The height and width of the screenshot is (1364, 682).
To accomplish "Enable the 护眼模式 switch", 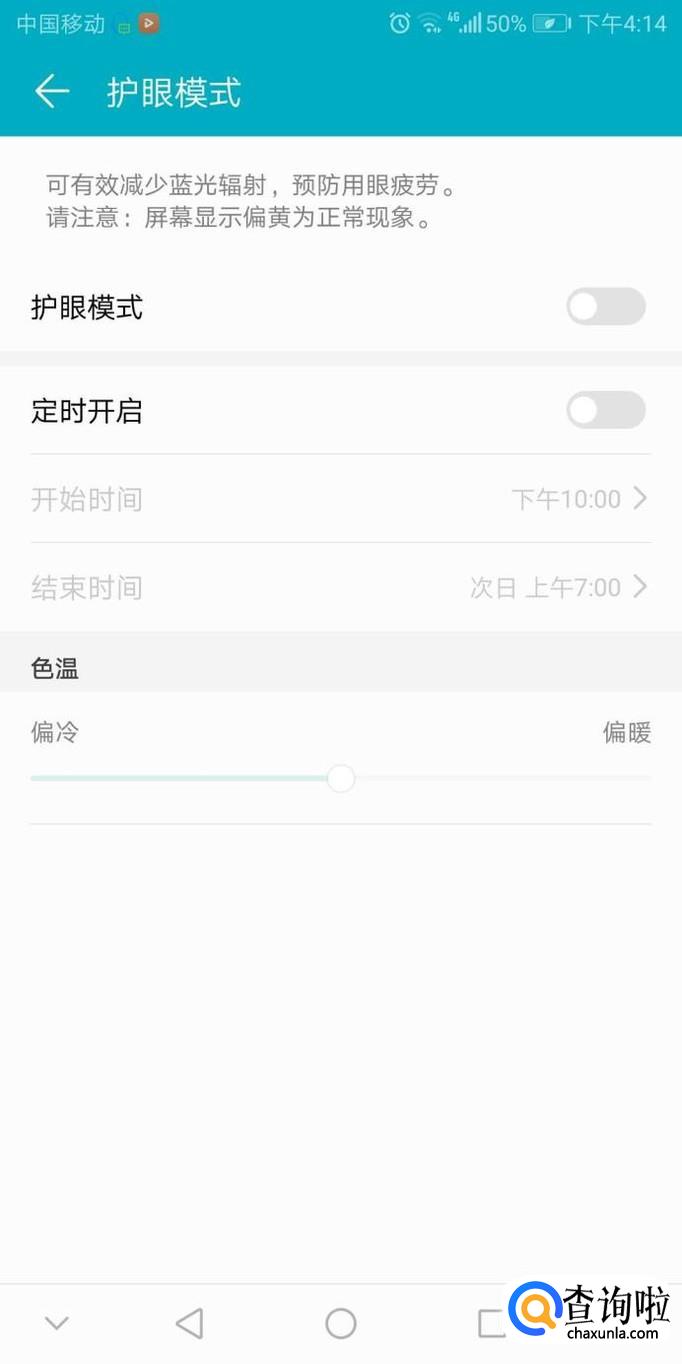I will [x=606, y=306].
